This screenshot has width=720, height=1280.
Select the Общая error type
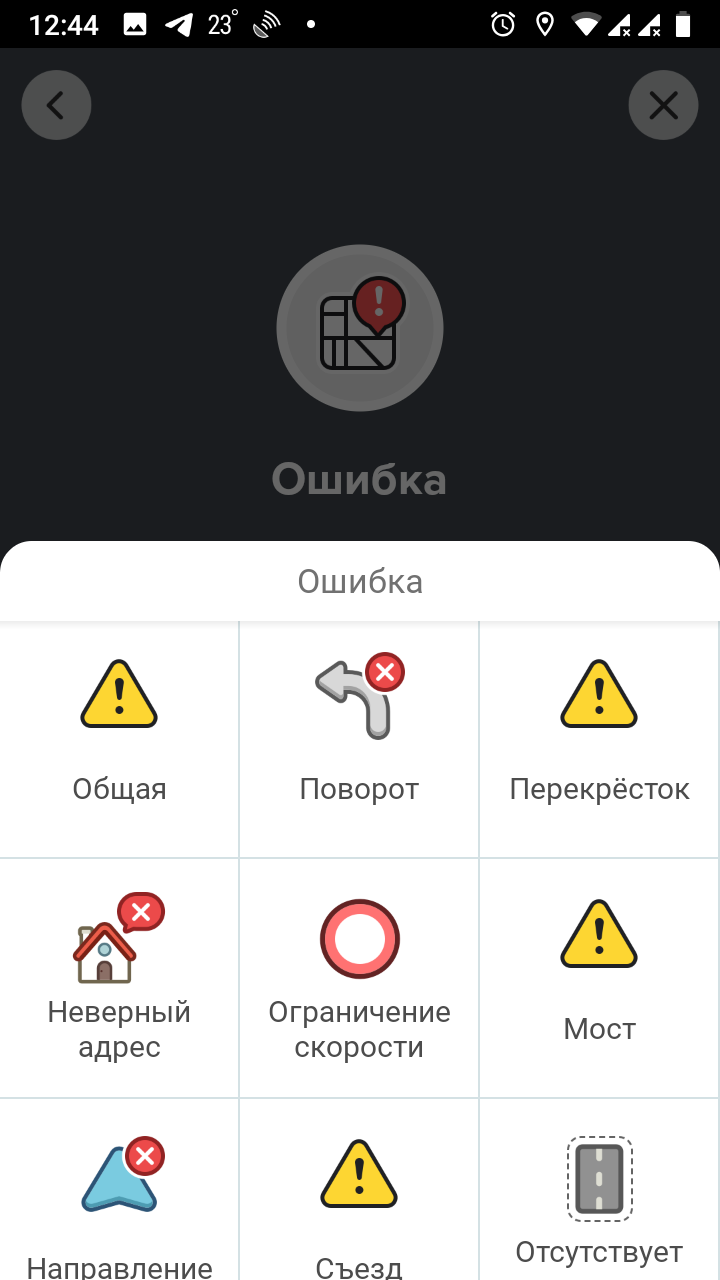coord(119,738)
